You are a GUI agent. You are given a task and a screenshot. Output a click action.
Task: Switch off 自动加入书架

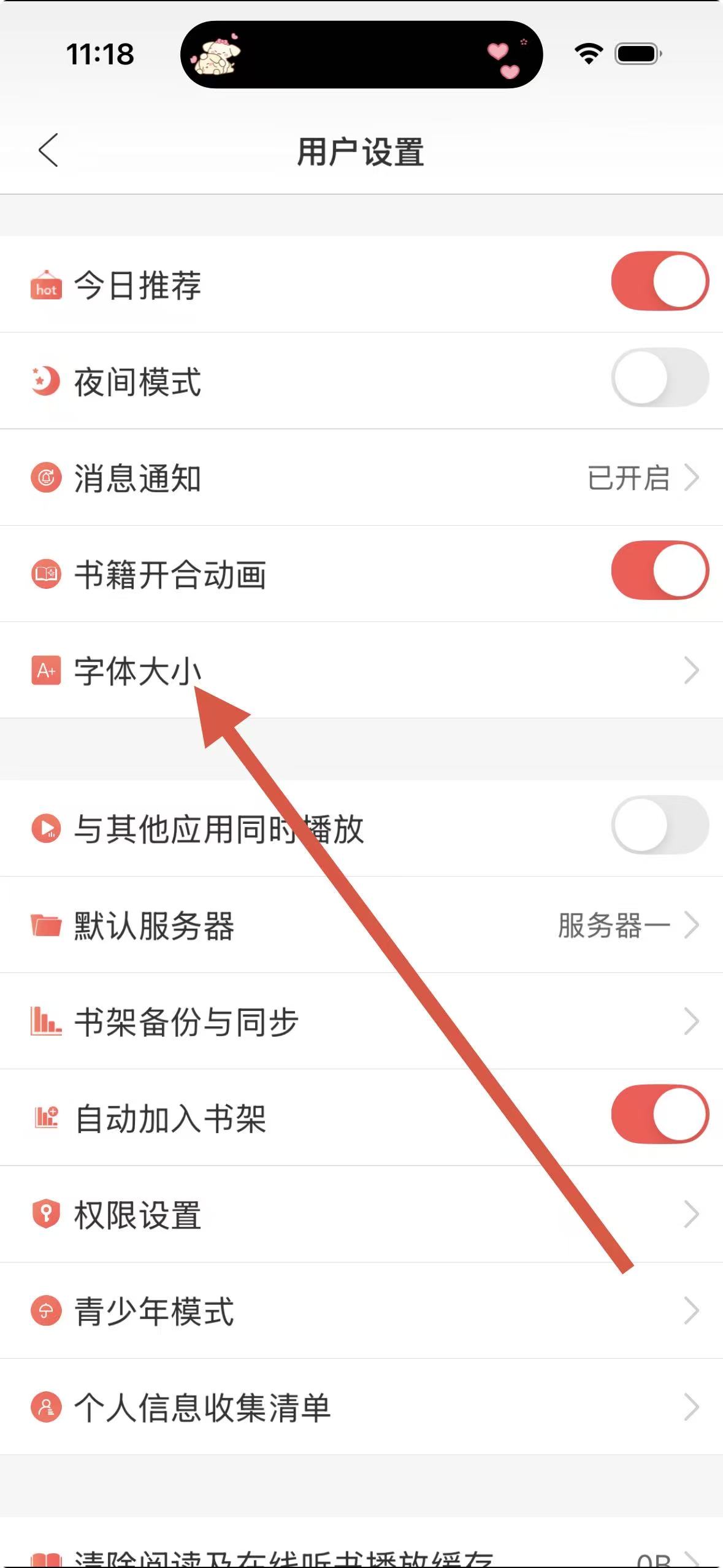659,1114
